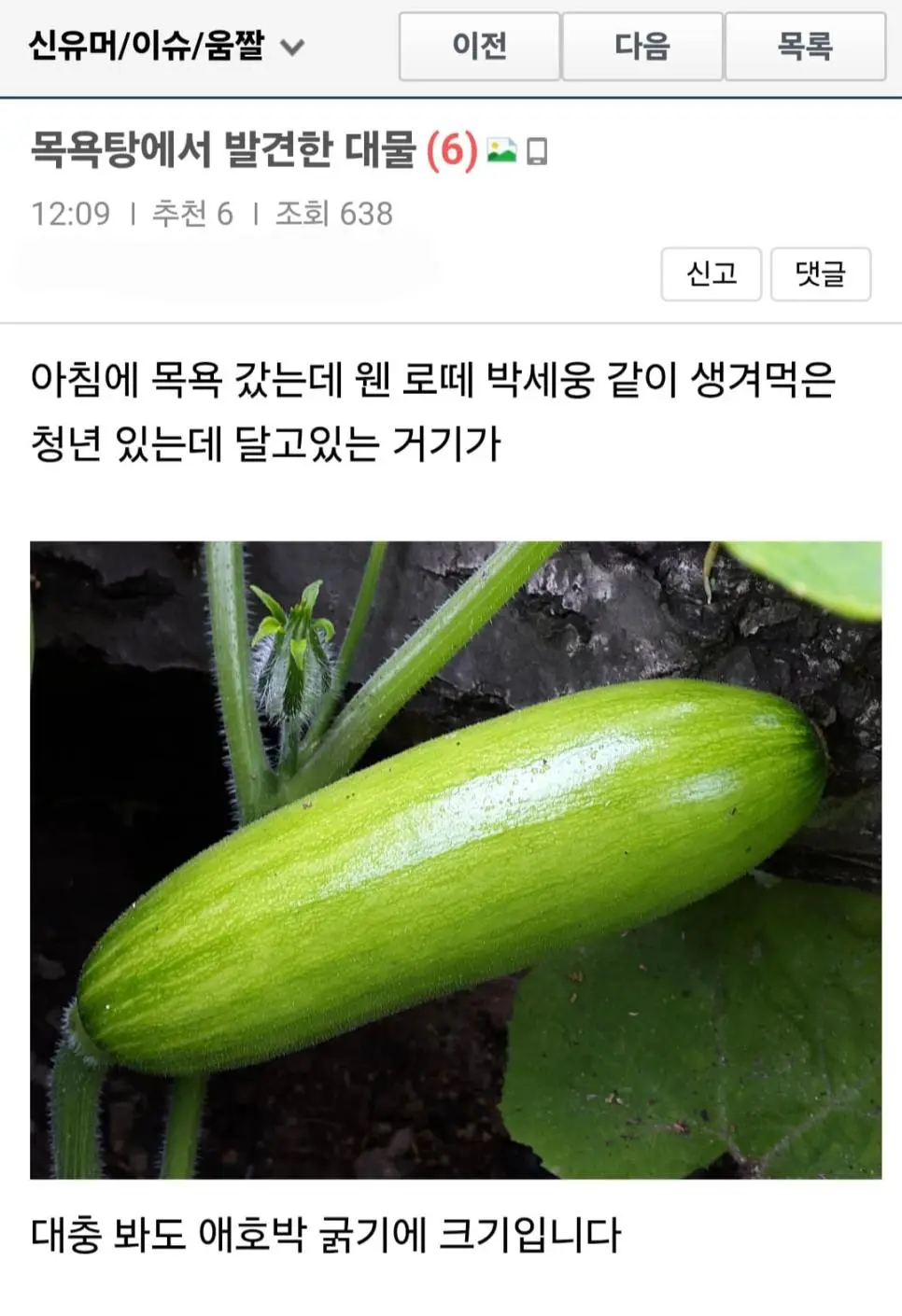Report this post using the 신고 button

click(711, 274)
